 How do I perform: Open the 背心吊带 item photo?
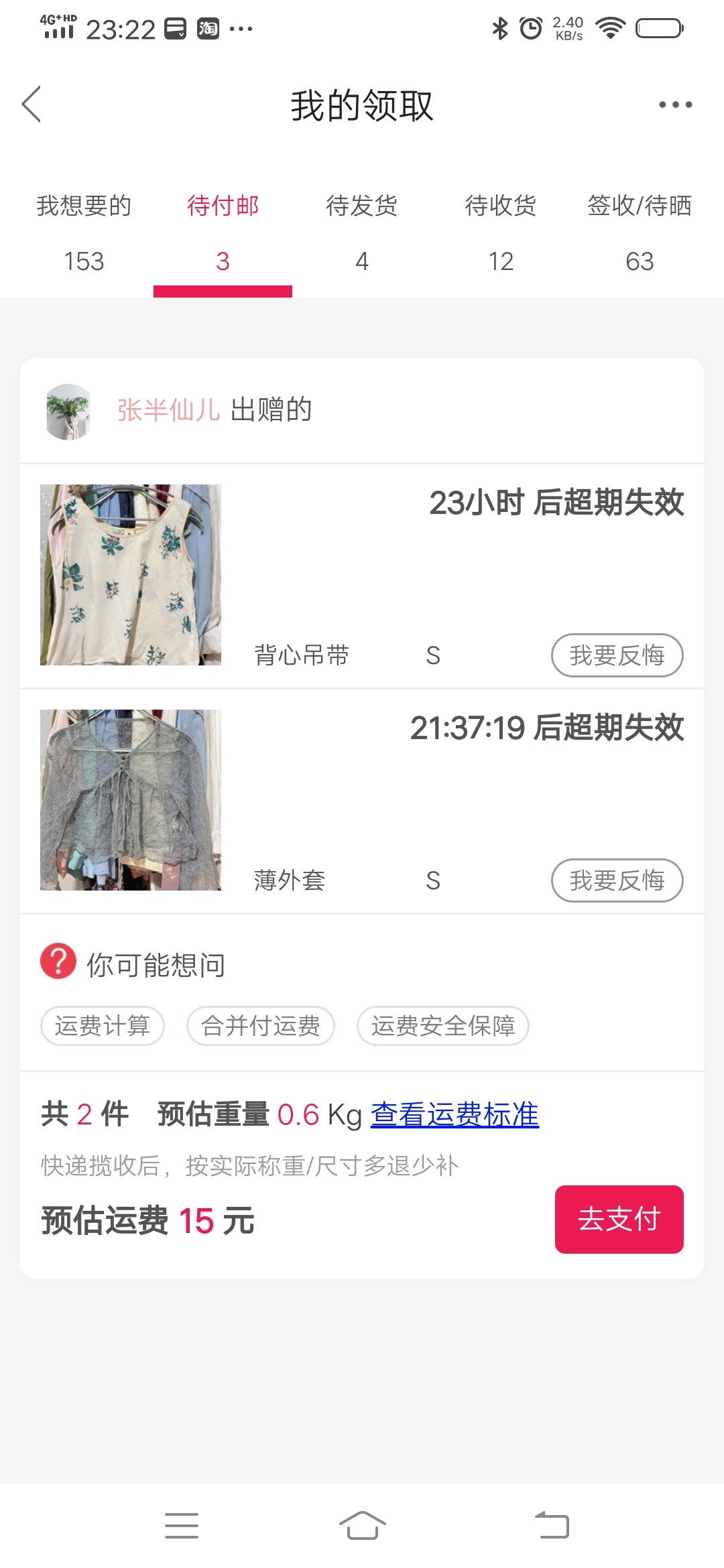pos(131,575)
